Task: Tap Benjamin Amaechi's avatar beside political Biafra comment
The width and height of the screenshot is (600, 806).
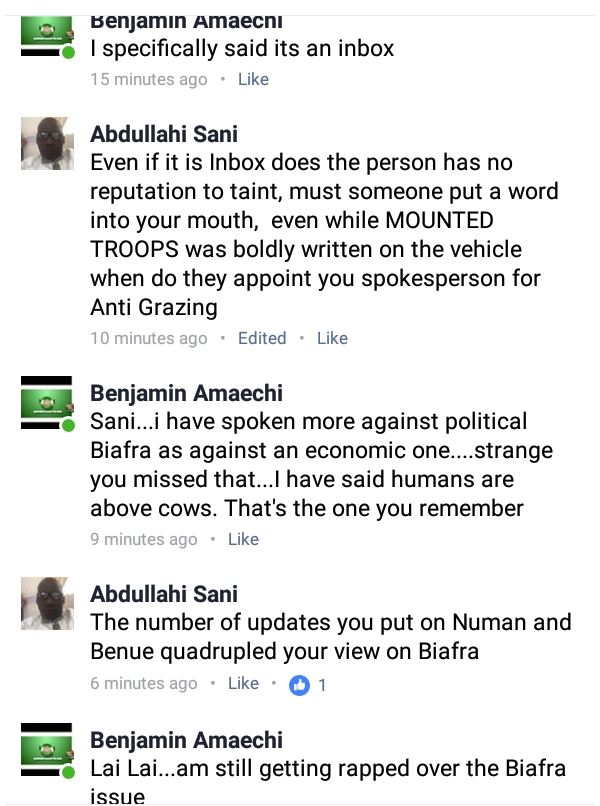Action: click(x=48, y=406)
